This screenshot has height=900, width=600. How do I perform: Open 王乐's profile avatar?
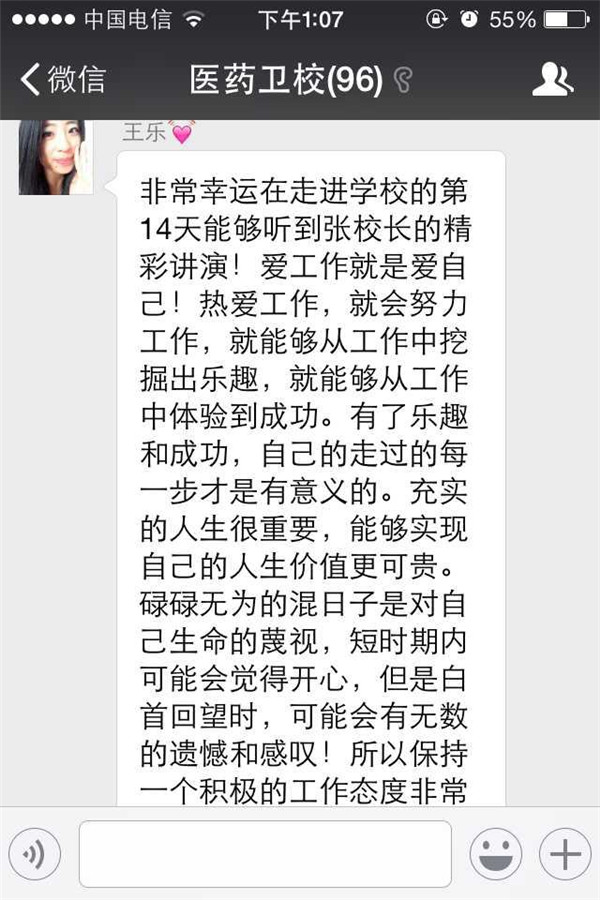click(x=57, y=158)
